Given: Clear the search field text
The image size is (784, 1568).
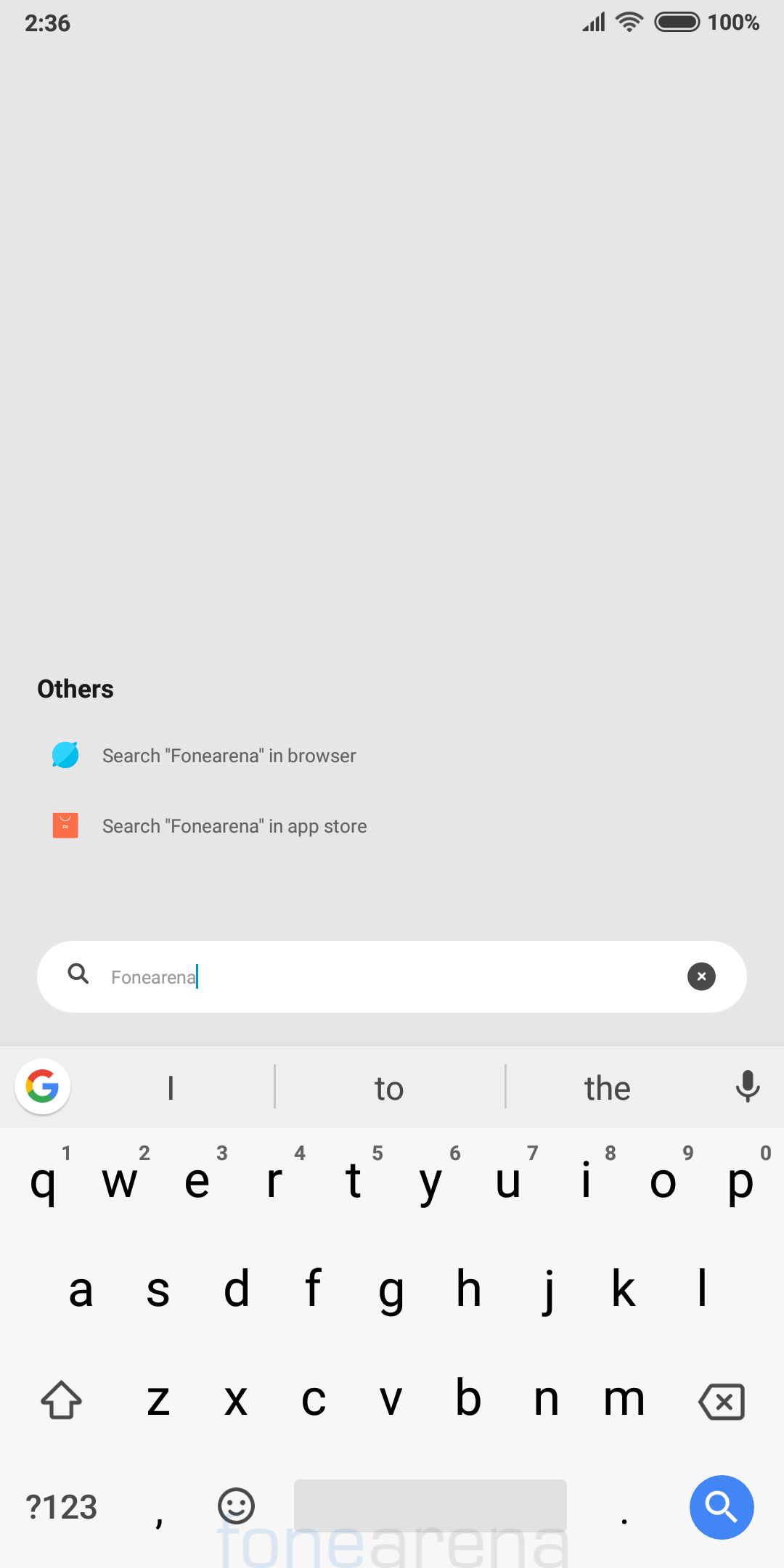Looking at the screenshot, I should point(701,976).
